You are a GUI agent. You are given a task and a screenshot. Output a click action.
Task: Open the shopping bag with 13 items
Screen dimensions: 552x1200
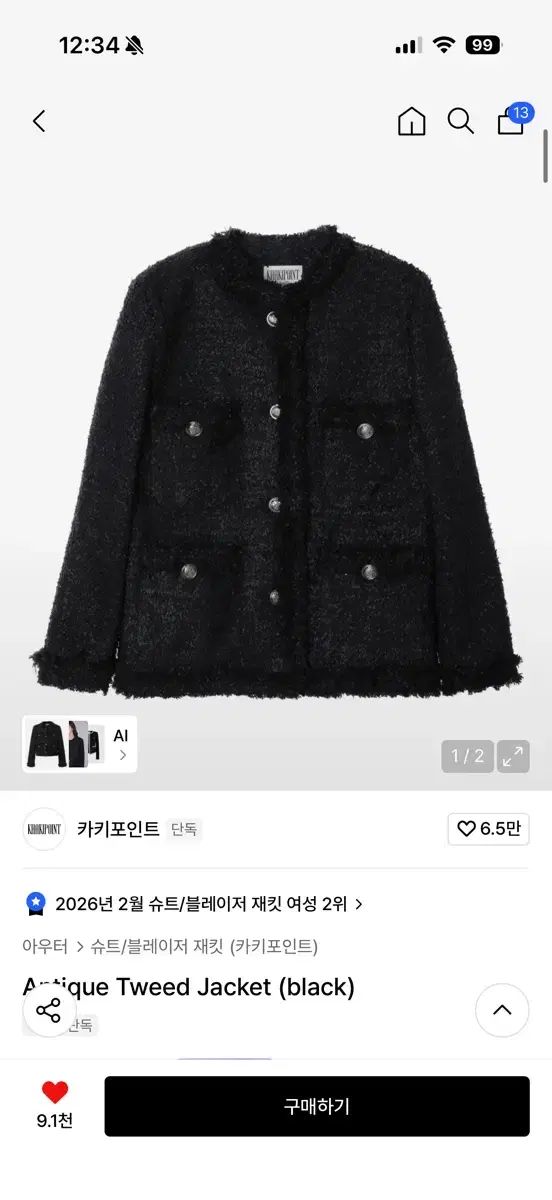[512, 119]
